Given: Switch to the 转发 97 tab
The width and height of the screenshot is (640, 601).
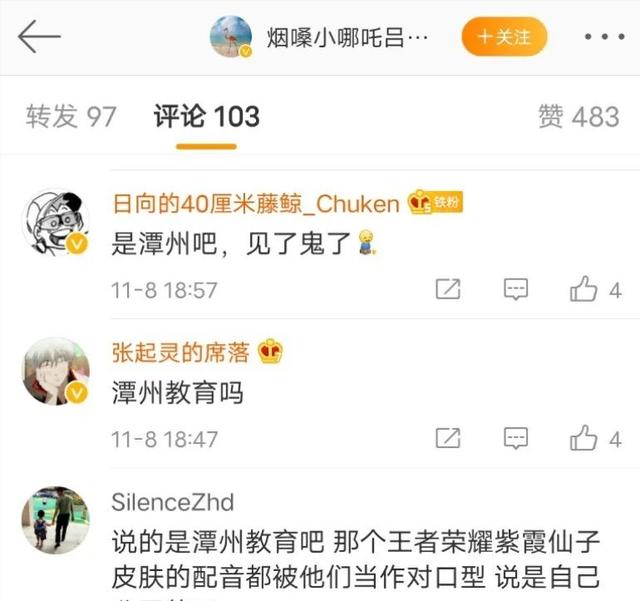Looking at the screenshot, I should click(71, 116).
